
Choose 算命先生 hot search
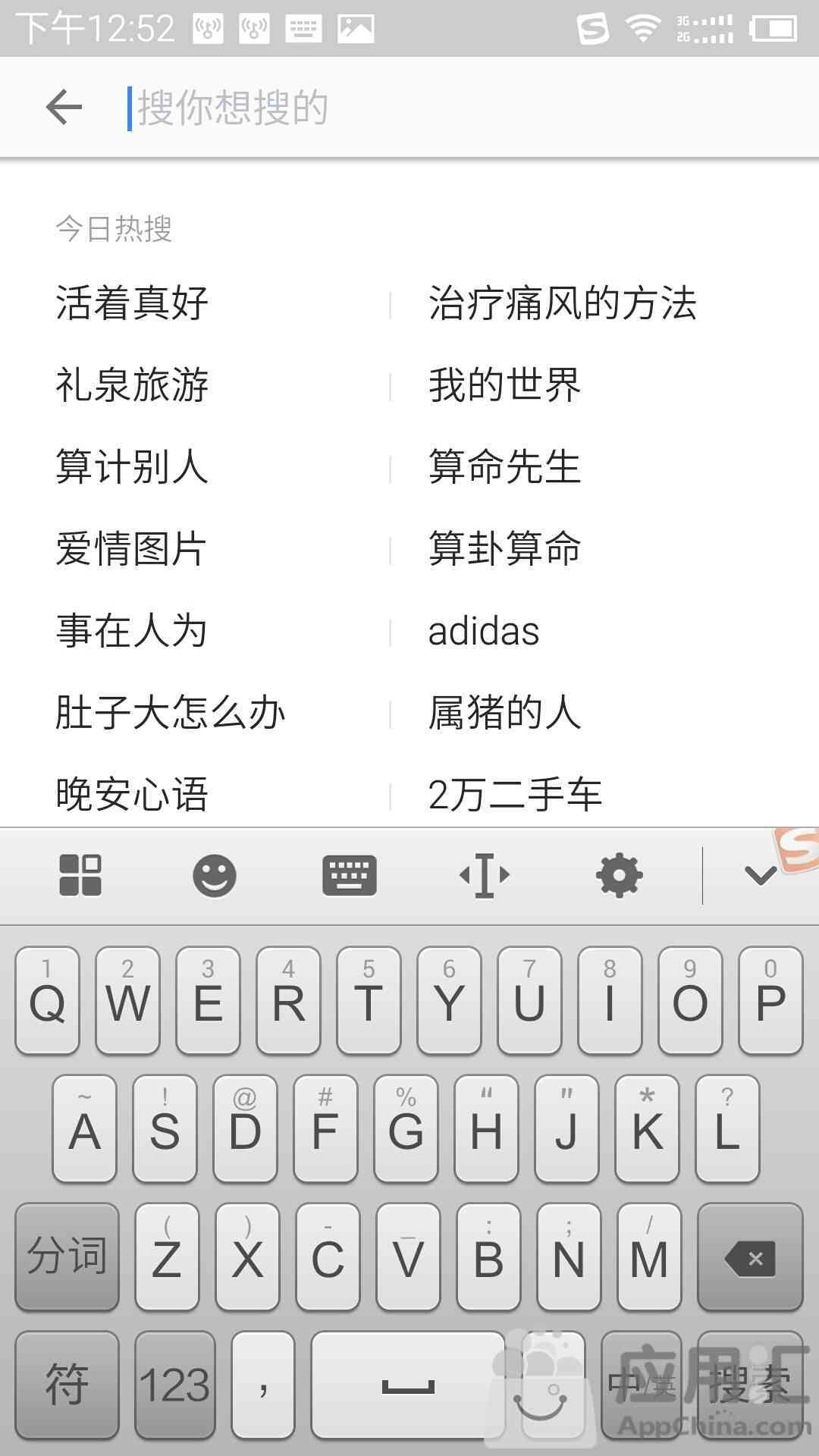[504, 467]
